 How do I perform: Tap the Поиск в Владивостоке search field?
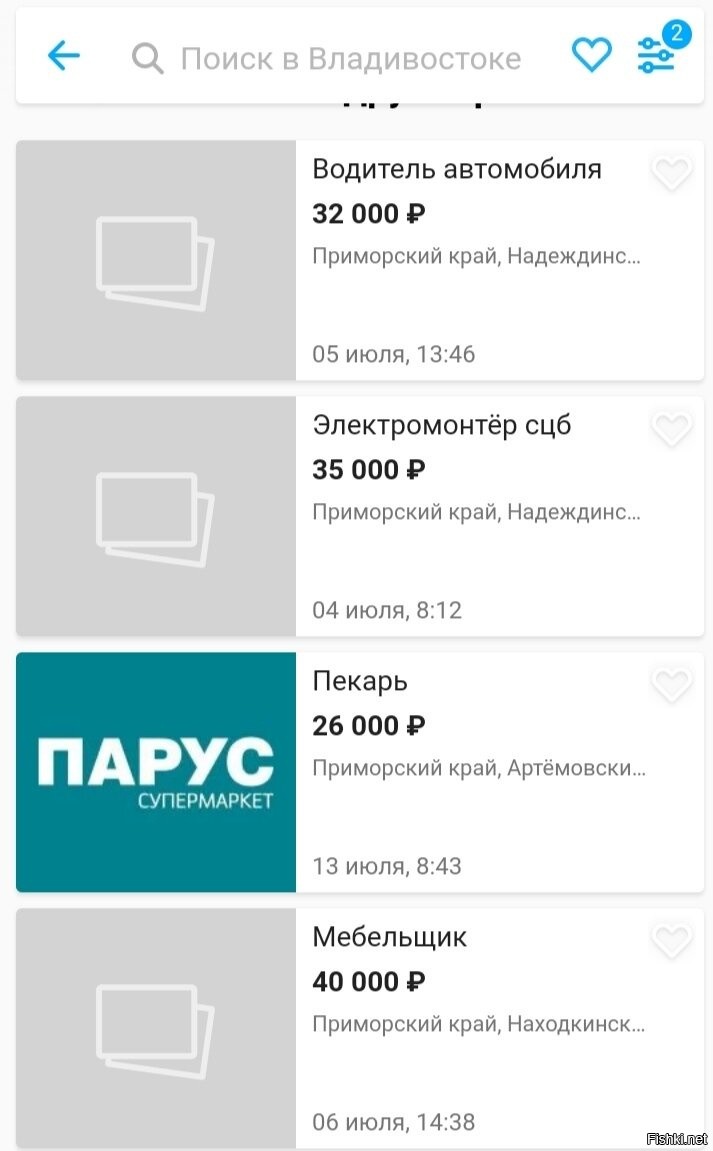click(327, 58)
